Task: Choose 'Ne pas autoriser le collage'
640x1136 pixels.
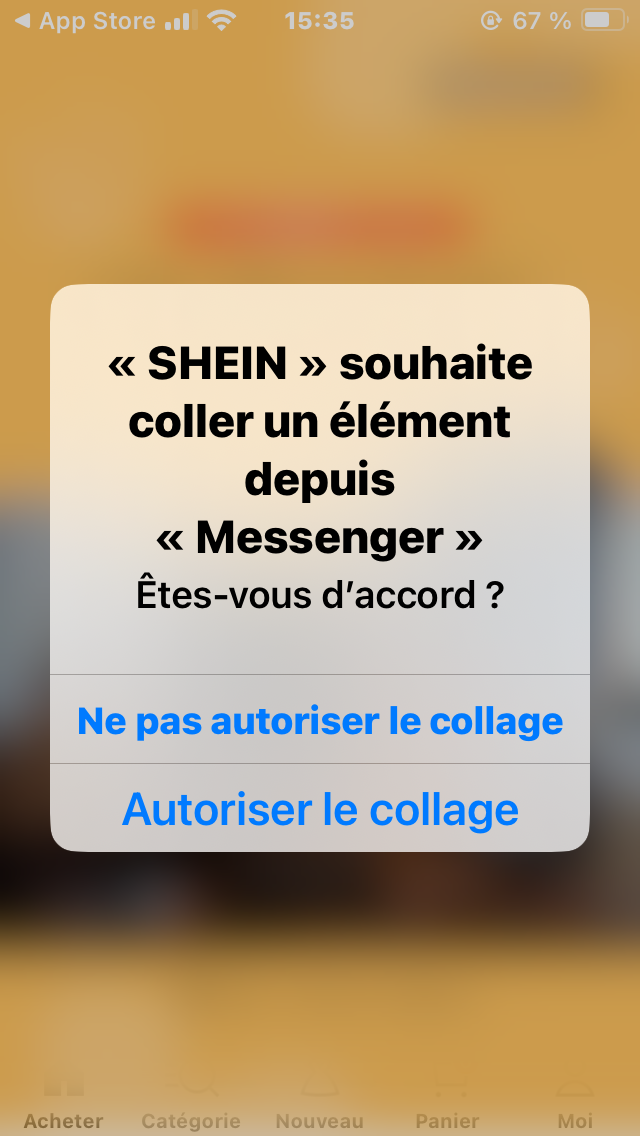Action: (x=320, y=720)
